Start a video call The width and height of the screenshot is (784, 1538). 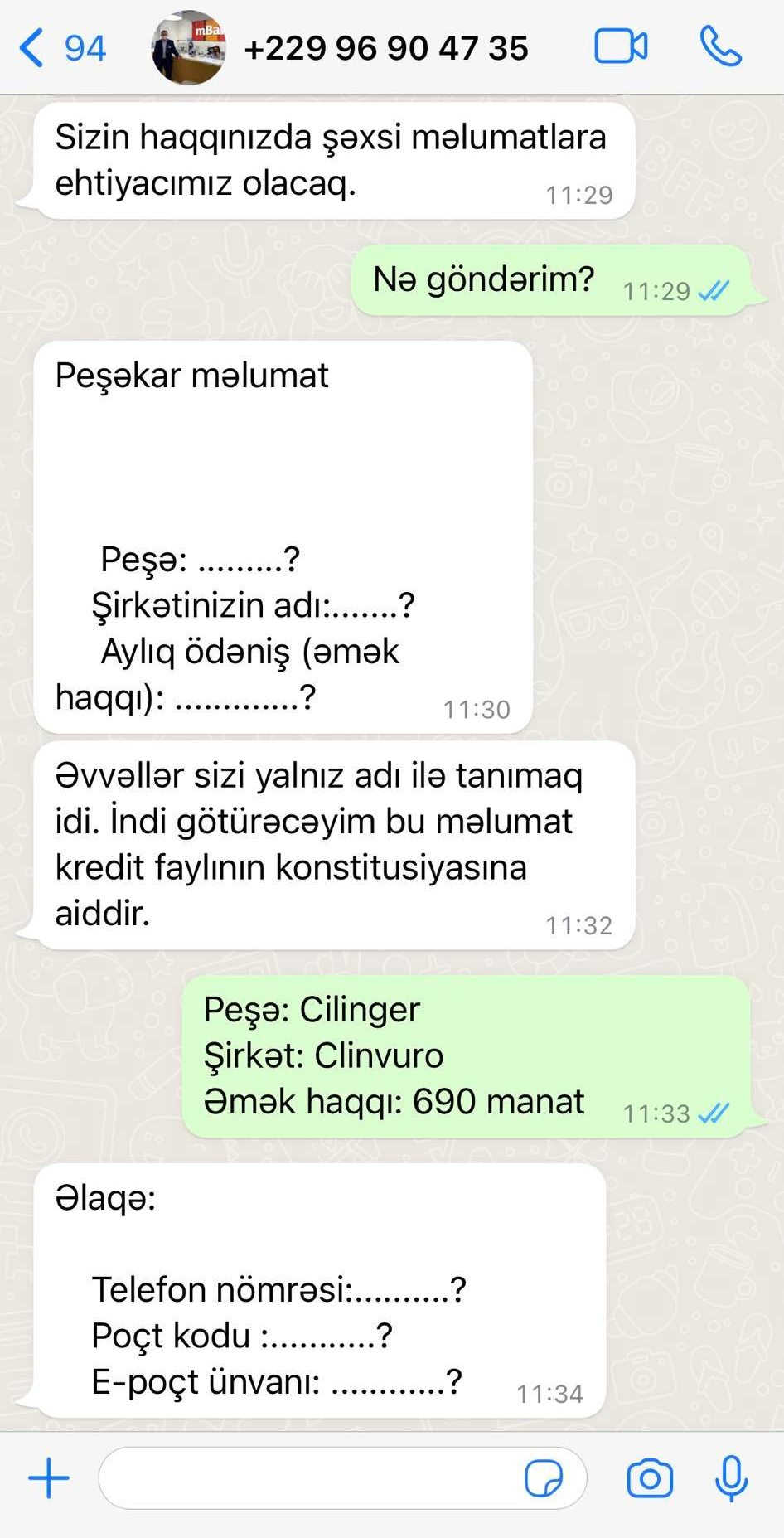point(620,46)
